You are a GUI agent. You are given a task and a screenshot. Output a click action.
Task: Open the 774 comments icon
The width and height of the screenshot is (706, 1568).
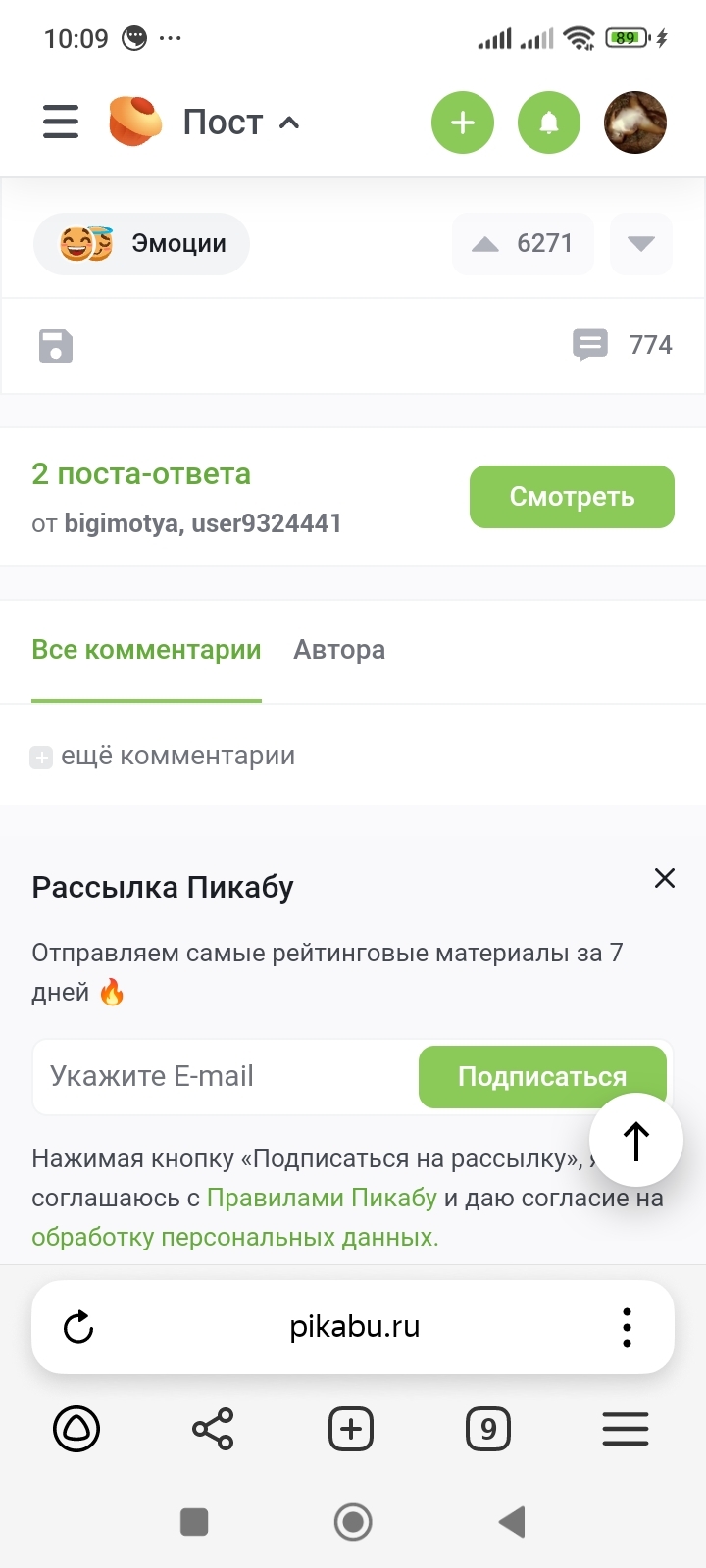pos(590,345)
